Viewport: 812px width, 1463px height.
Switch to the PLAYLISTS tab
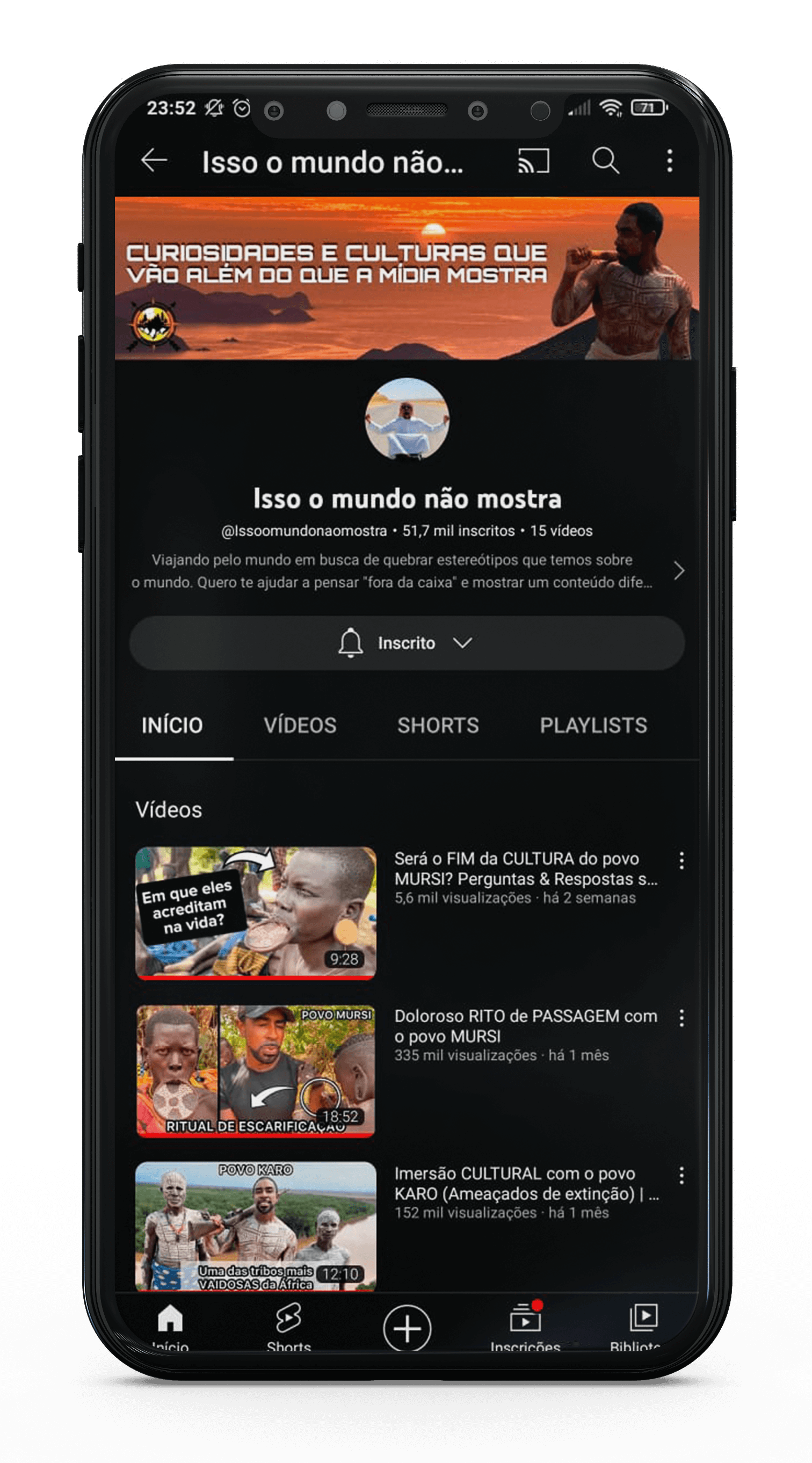593,725
